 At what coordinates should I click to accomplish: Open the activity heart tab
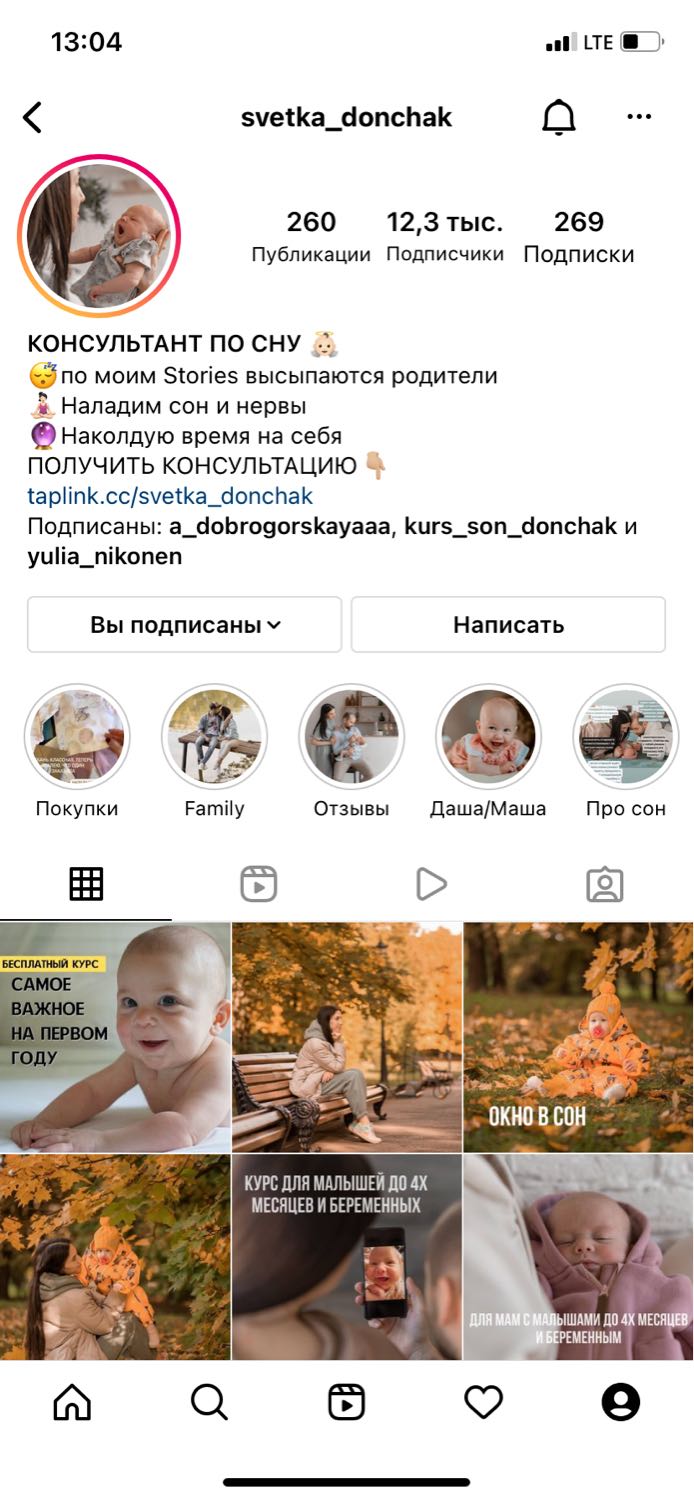[x=483, y=1403]
